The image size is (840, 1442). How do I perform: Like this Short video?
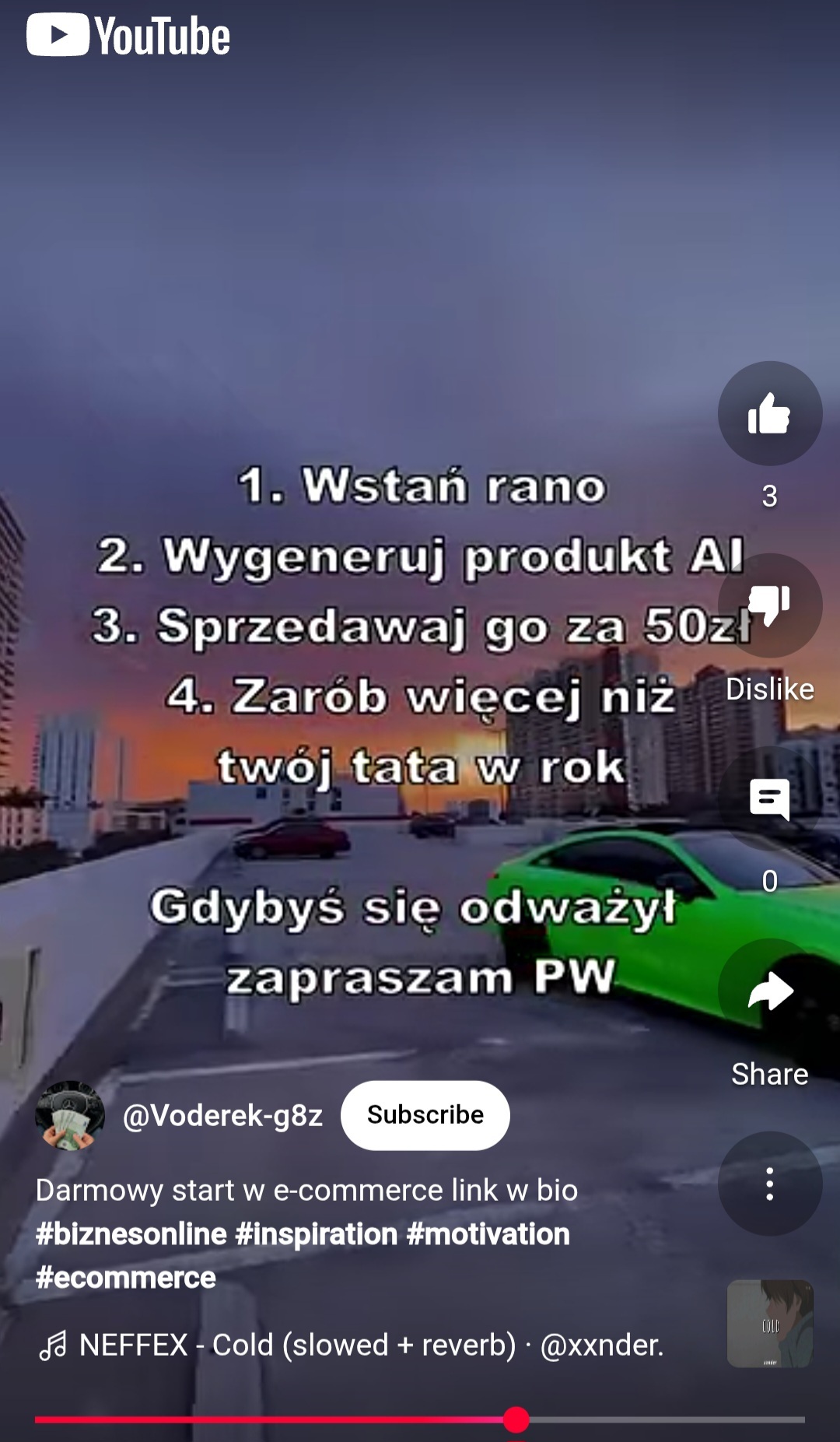(x=769, y=413)
